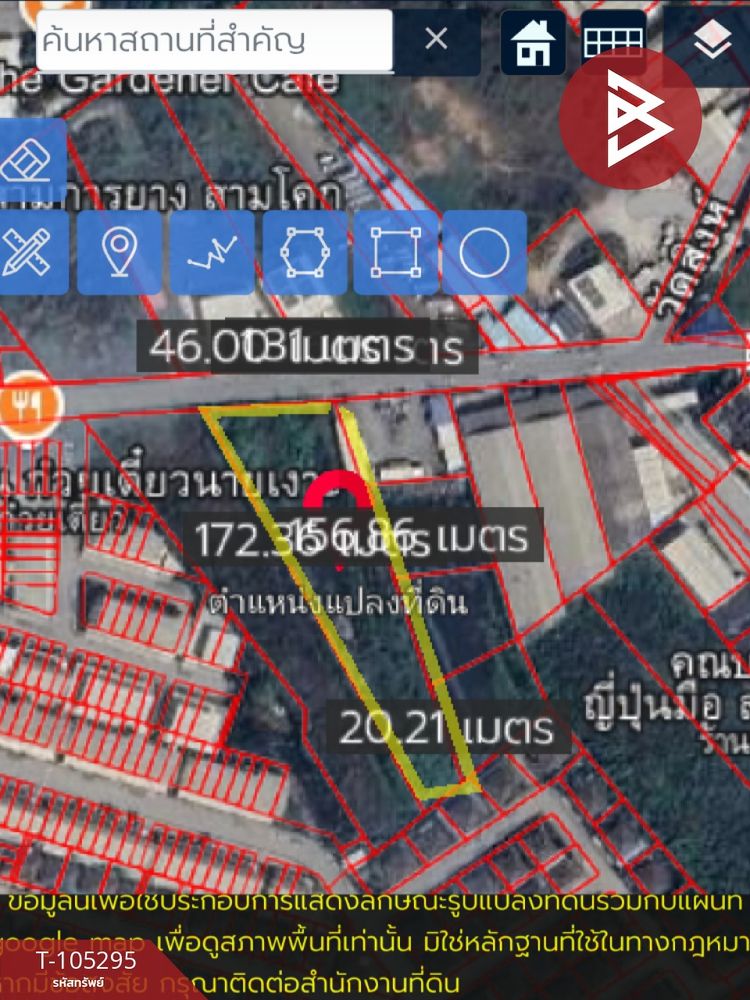Select the location pin tool
The height and width of the screenshot is (1000, 750).
click(120, 251)
